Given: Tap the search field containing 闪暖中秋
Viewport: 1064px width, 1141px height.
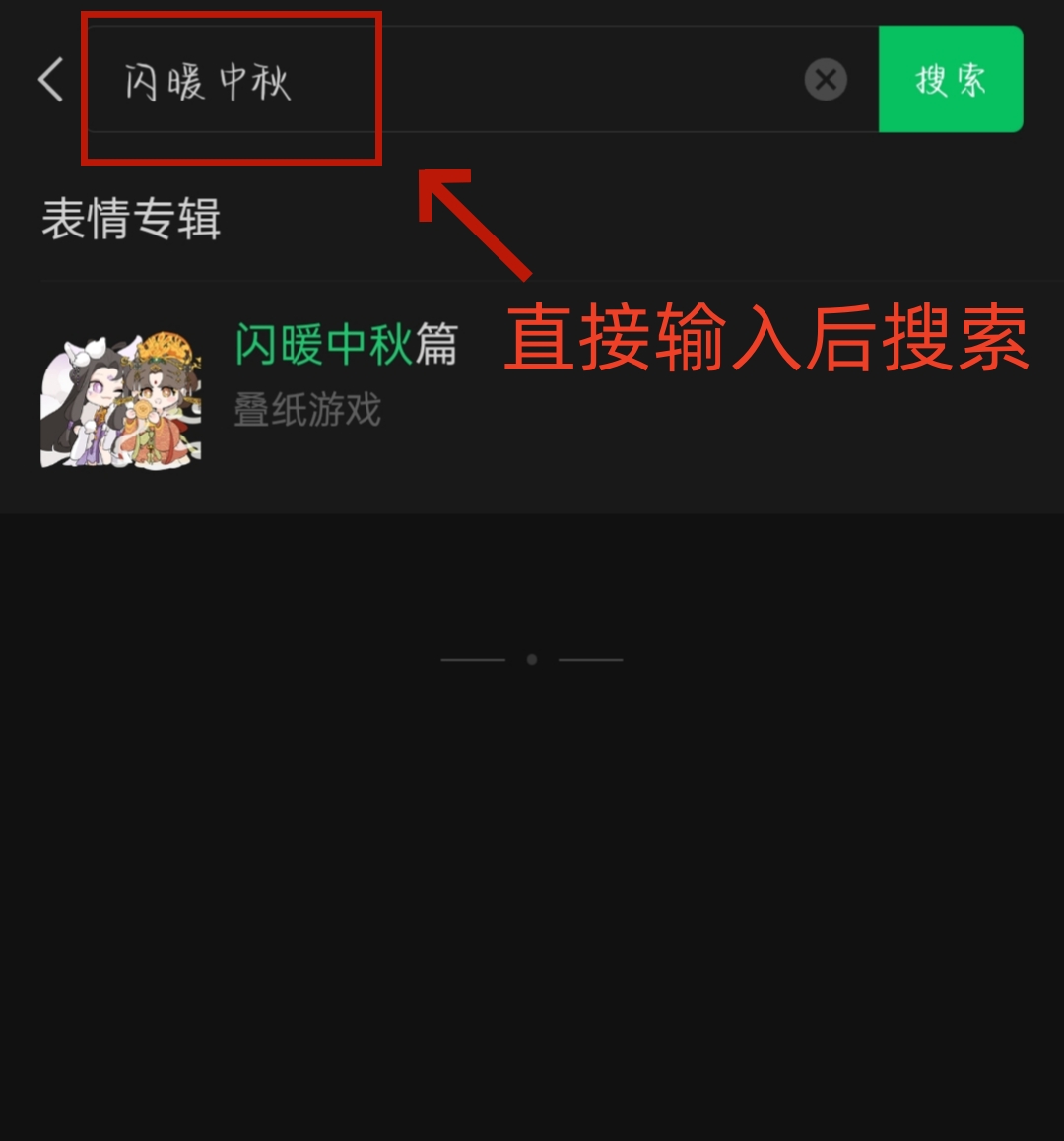Looking at the screenshot, I should click(x=443, y=81).
